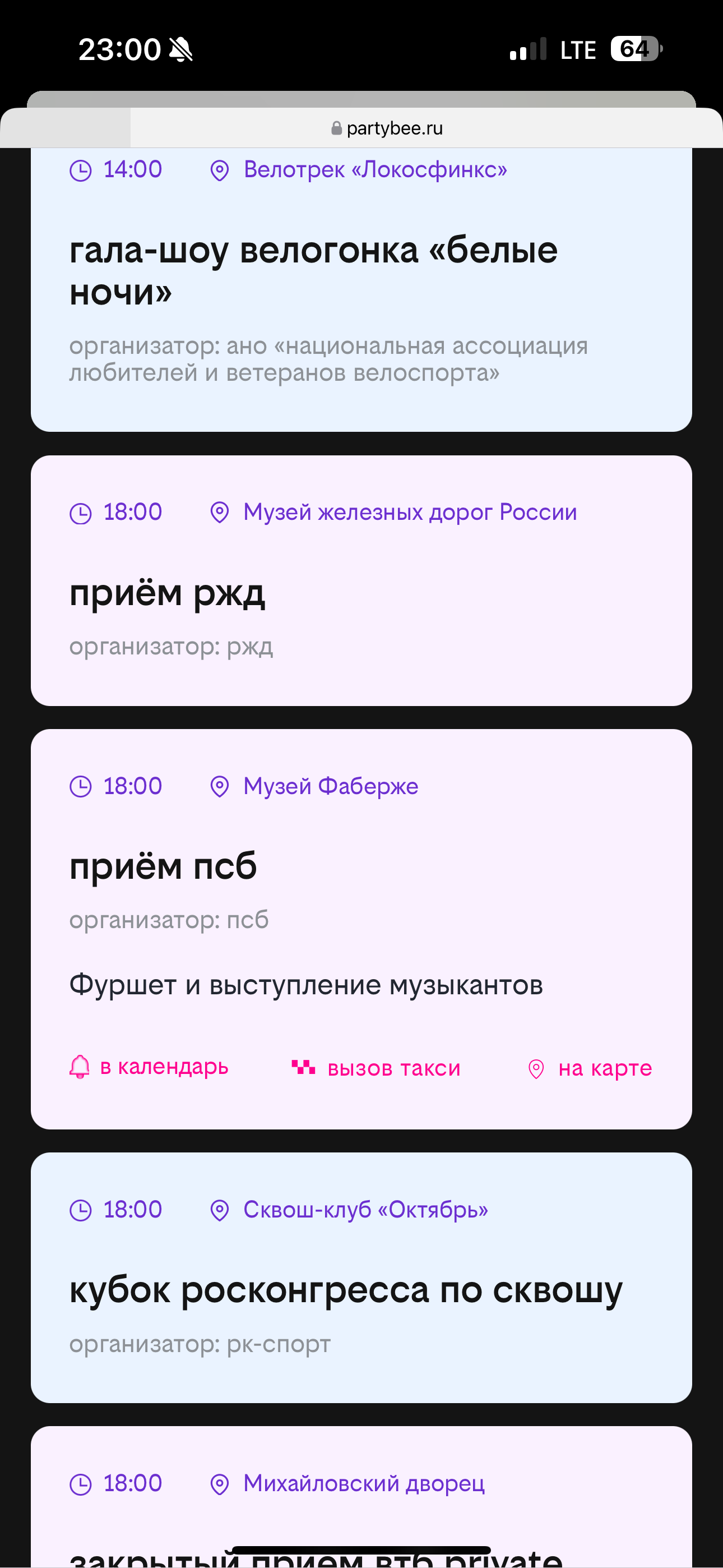Open кубок росконгресса по сквошу card

pyautogui.click(x=361, y=1278)
